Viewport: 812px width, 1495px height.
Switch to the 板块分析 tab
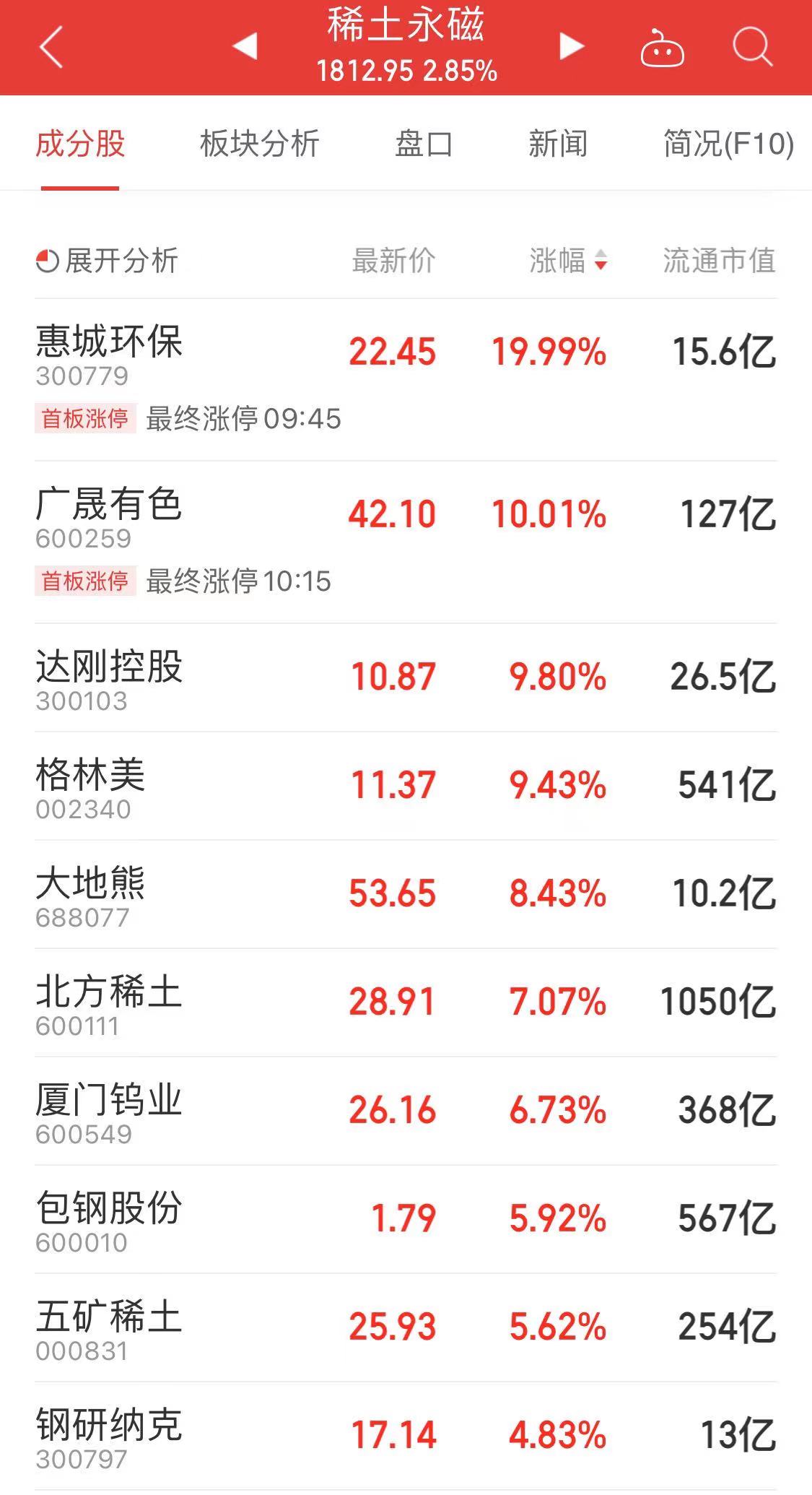point(260,143)
